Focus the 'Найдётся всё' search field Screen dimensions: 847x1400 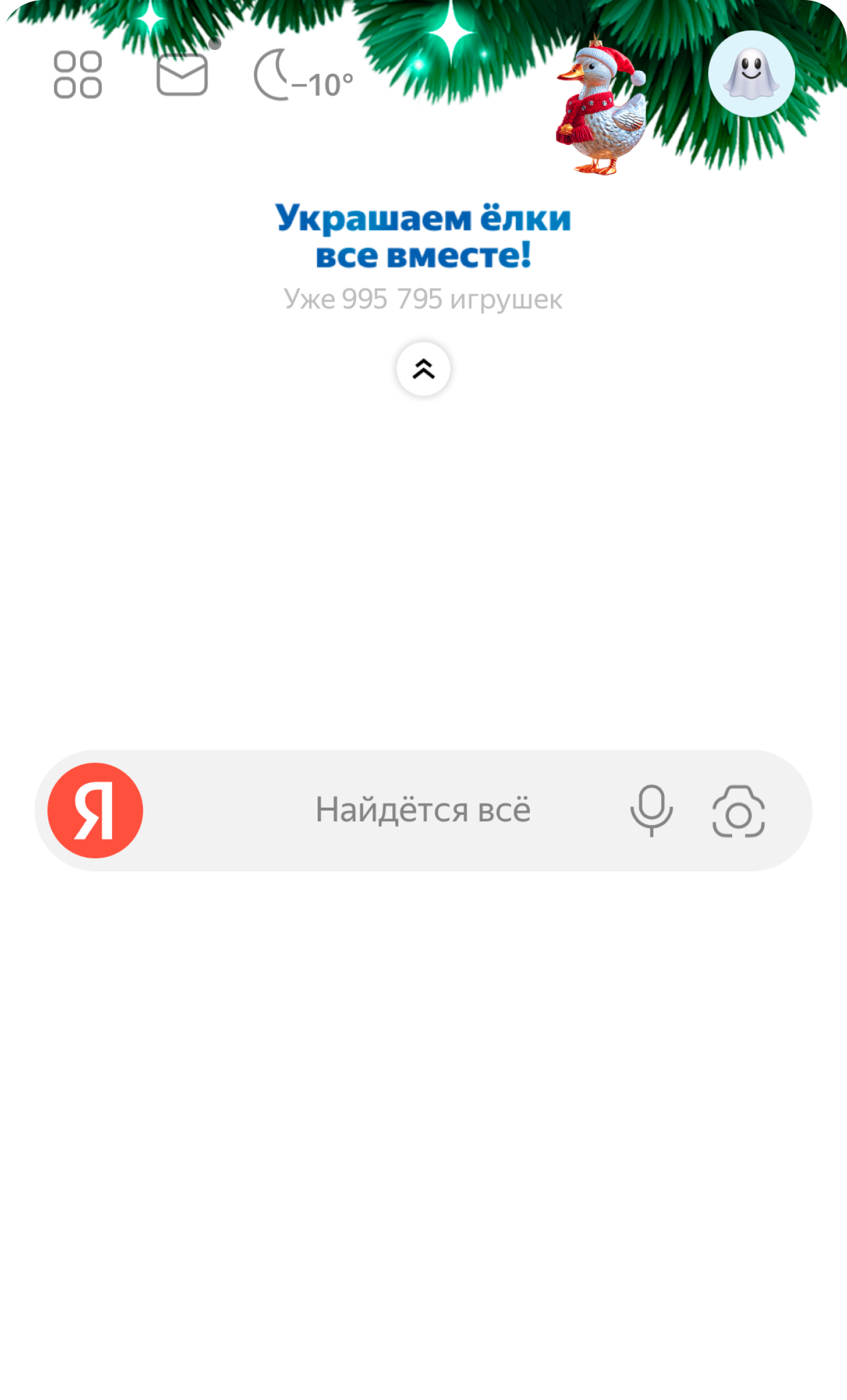pos(423,810)
